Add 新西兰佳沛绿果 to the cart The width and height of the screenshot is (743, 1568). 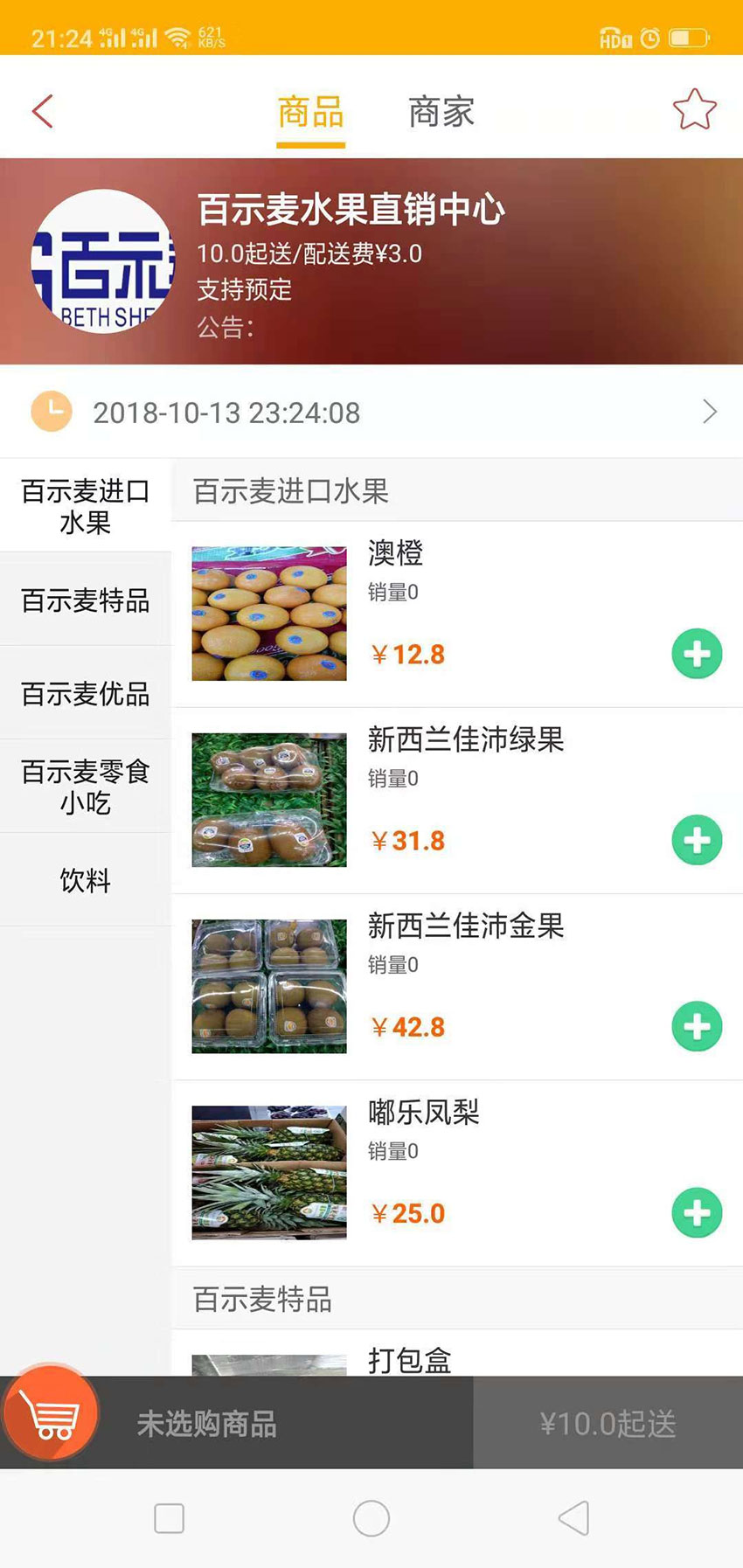pyautogui.click(x=697, y=840)
